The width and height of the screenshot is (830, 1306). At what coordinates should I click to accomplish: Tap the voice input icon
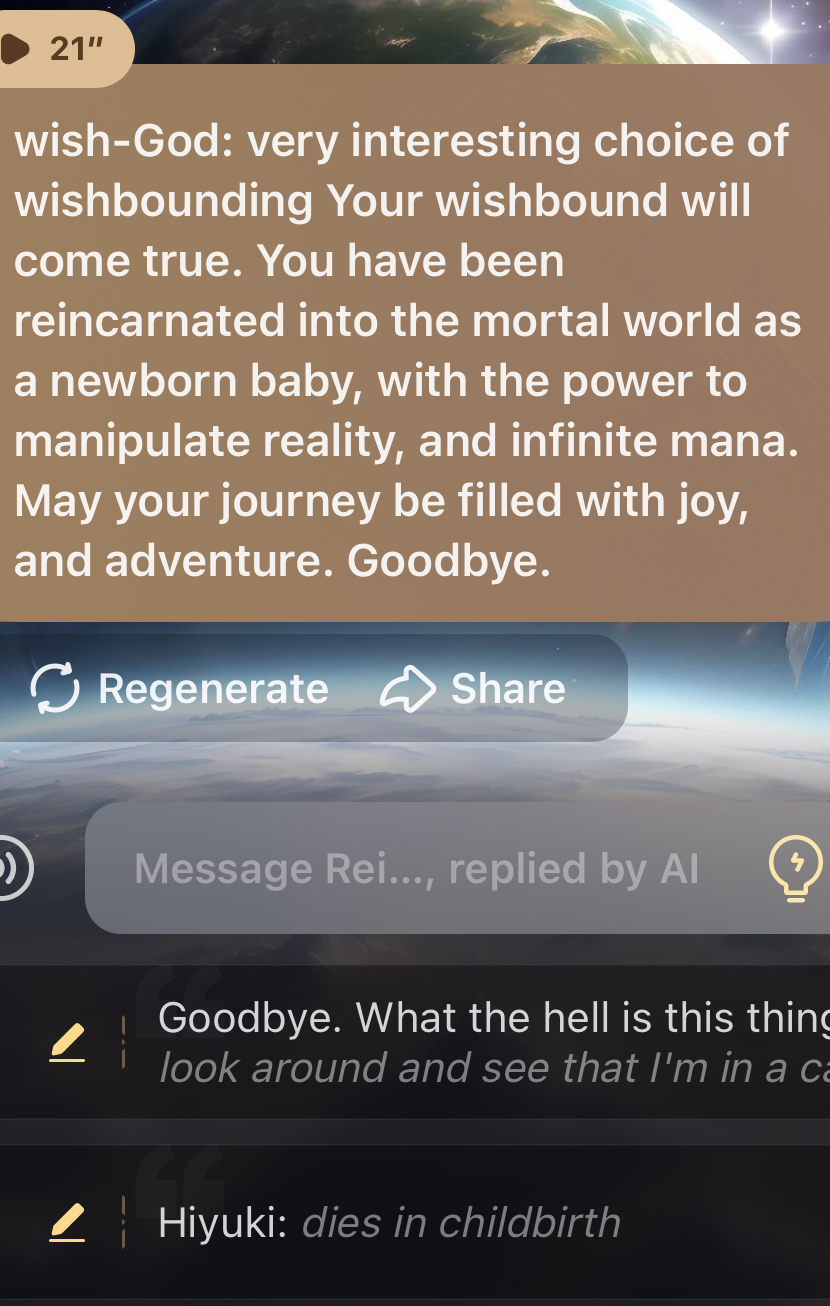[x=12, y=868]
